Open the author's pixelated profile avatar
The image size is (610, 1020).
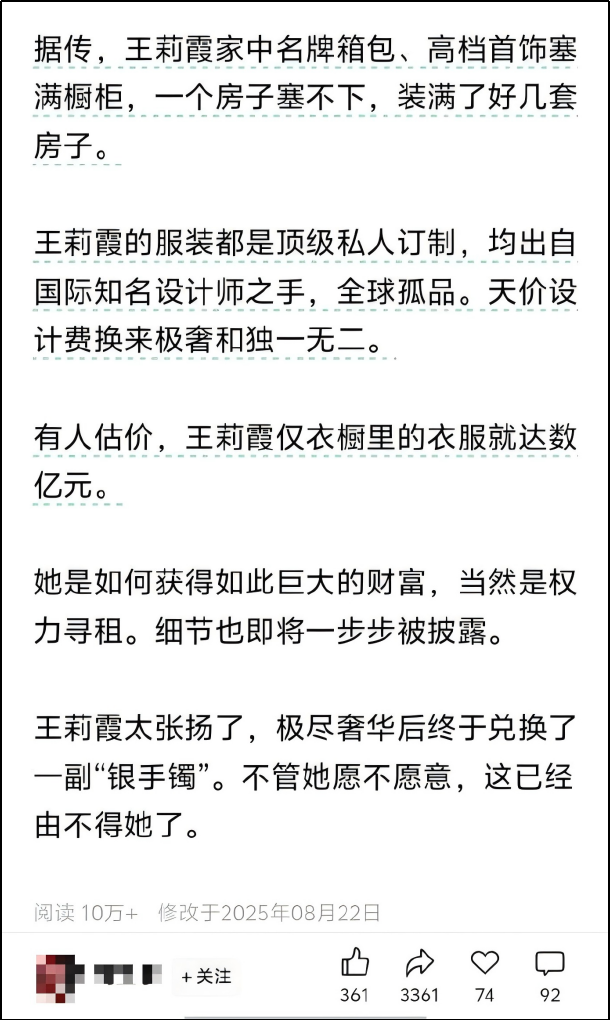click(x=60, y=978)
